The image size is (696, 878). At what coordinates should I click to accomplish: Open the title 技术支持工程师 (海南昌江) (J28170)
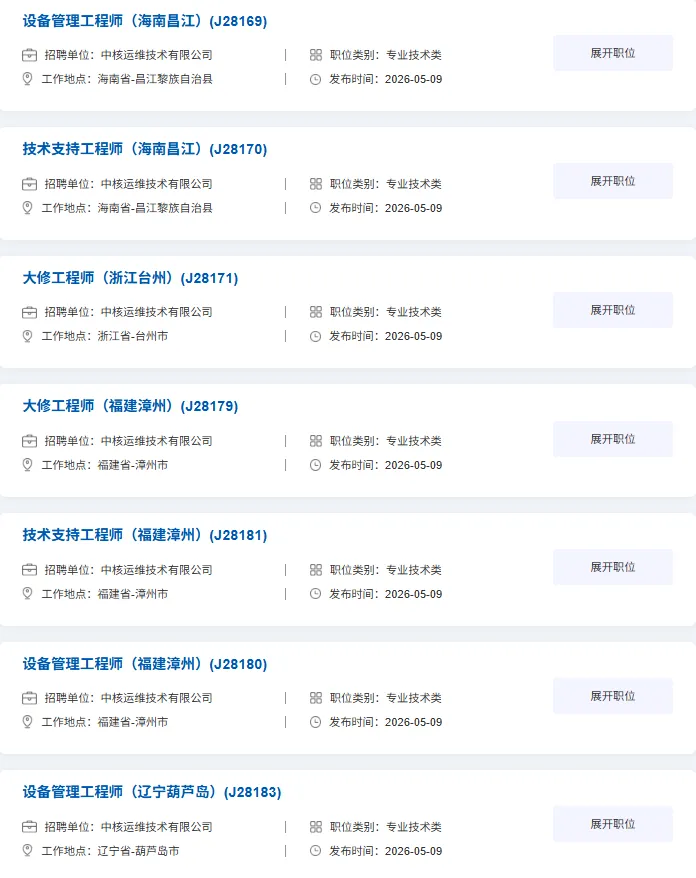point(144,150)
